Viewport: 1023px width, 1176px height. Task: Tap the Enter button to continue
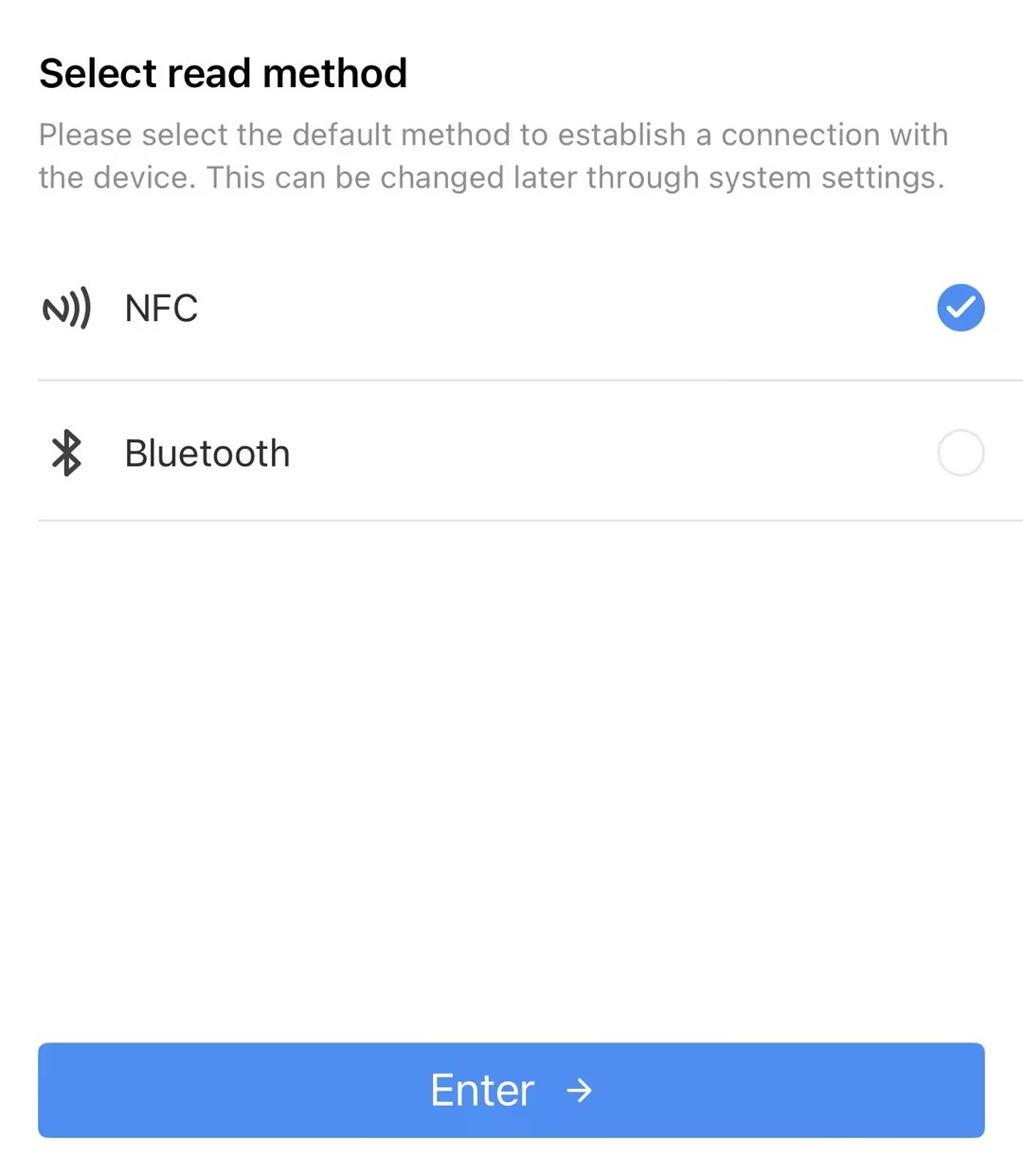511,1090
